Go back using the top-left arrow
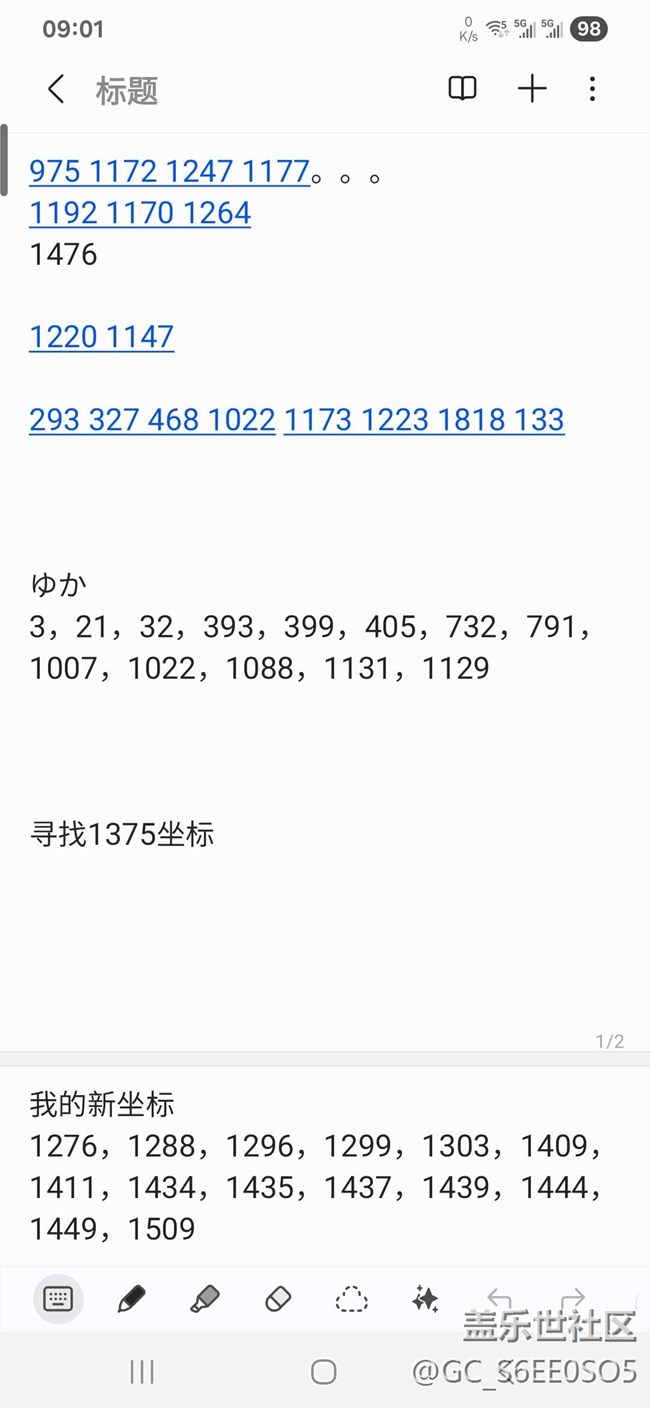Screen dimensions: 650x1408 click(x=56, y=90)
